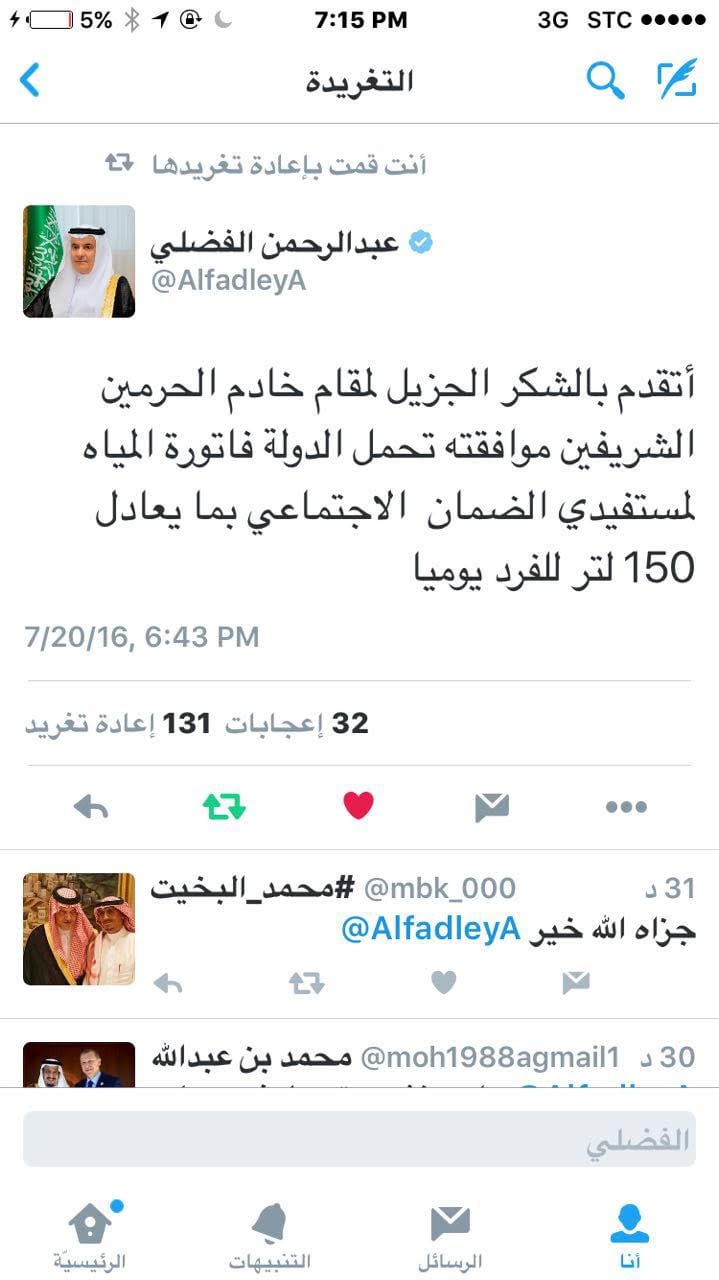The image size is (719, 1280).
Task: View the 32 likes list
Action: point(296,724)
